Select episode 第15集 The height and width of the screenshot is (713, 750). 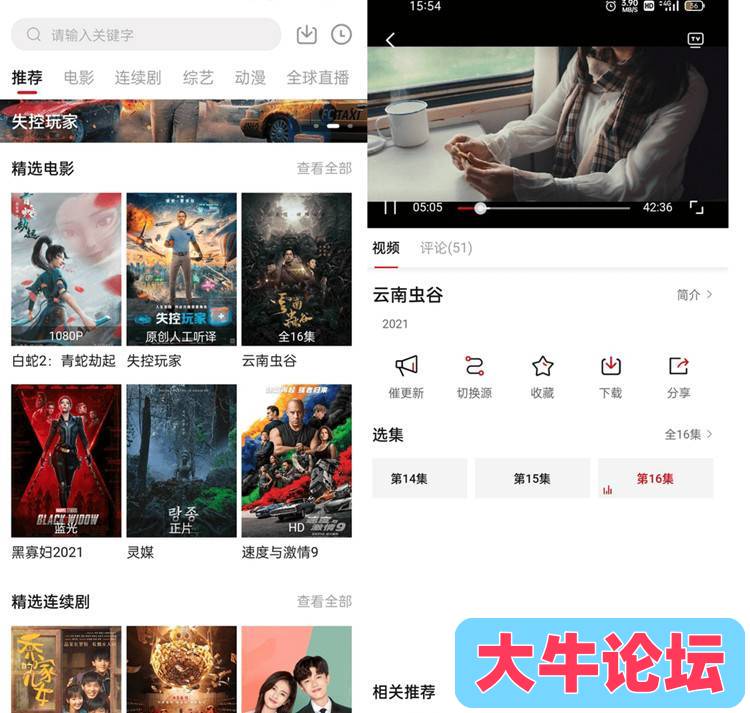[532, 479]
